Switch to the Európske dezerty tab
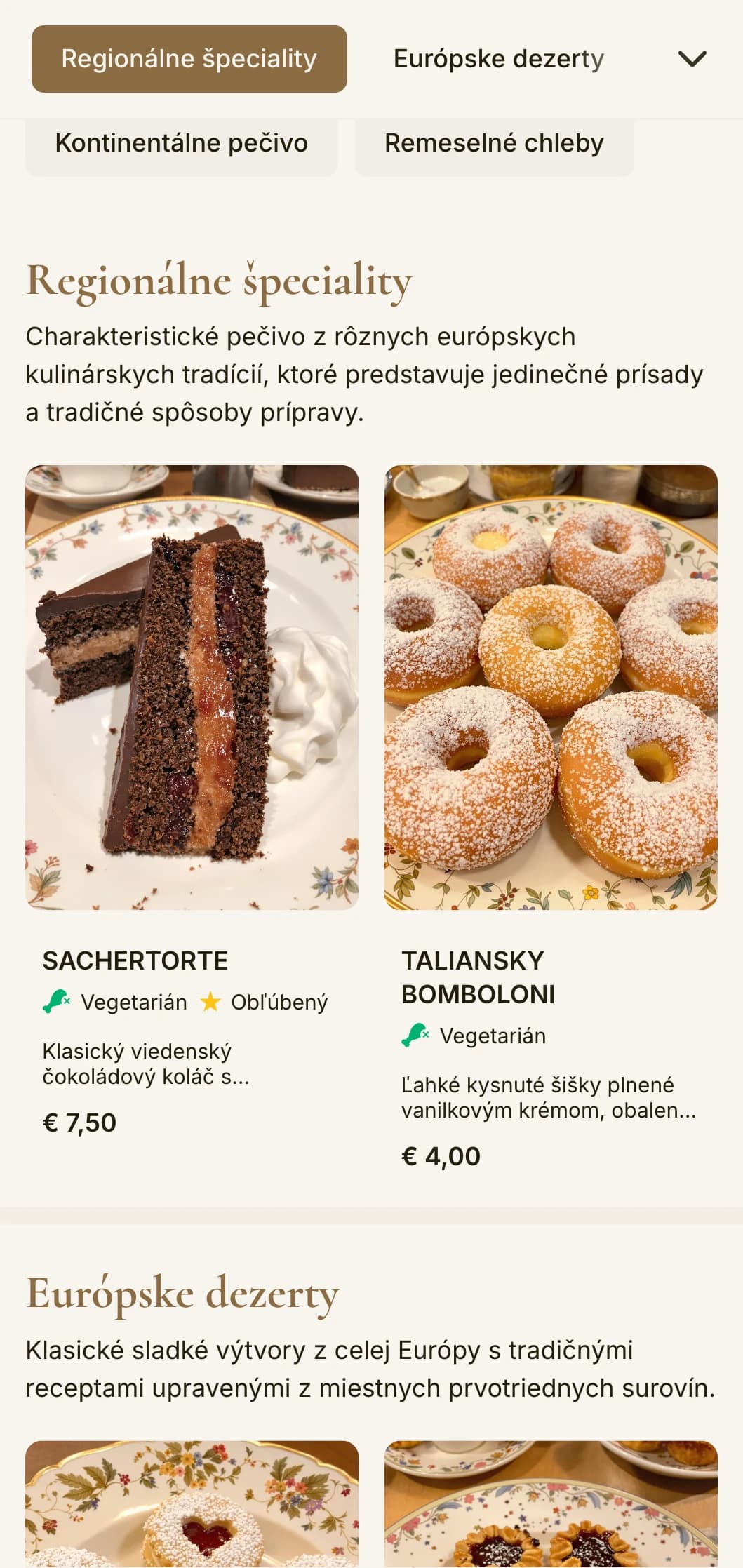 498,58
